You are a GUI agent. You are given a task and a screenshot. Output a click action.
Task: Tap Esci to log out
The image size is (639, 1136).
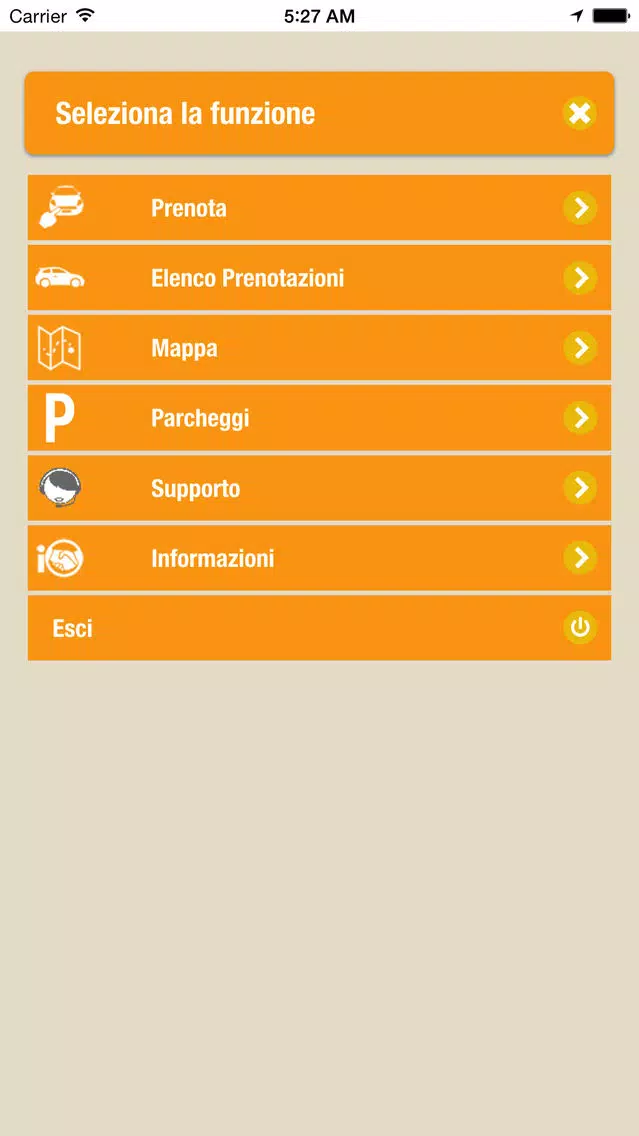click(319, 628)
